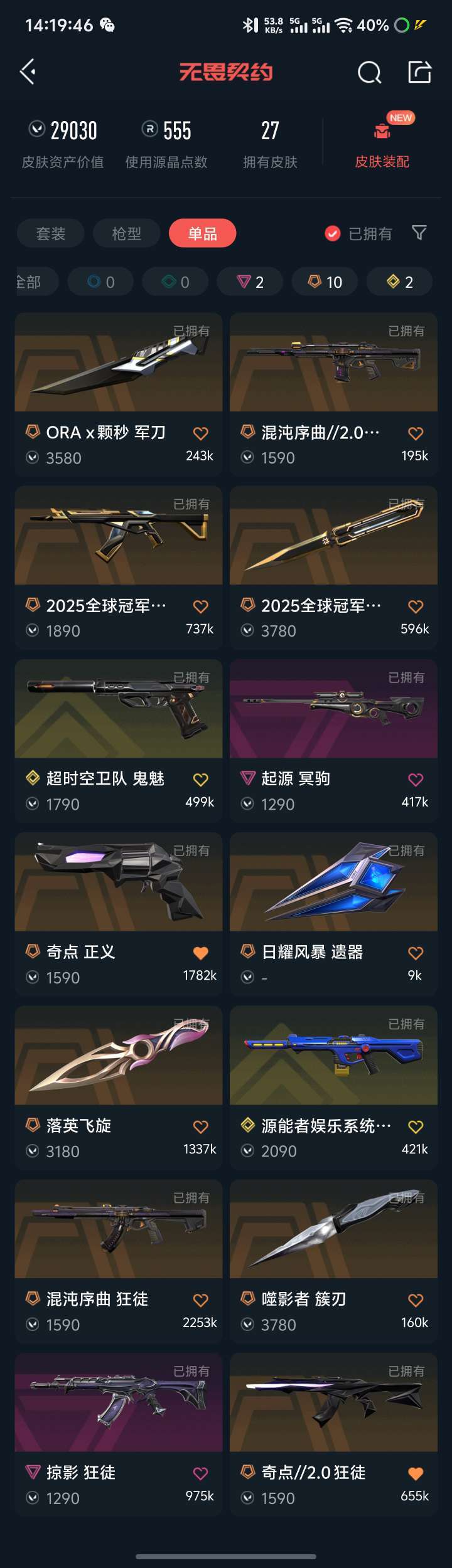Viewport: 452px width, 1568px height.
Task: Unlike the 奇点 正义 skin
Action: pyautogui.click(x=200, y=953)
